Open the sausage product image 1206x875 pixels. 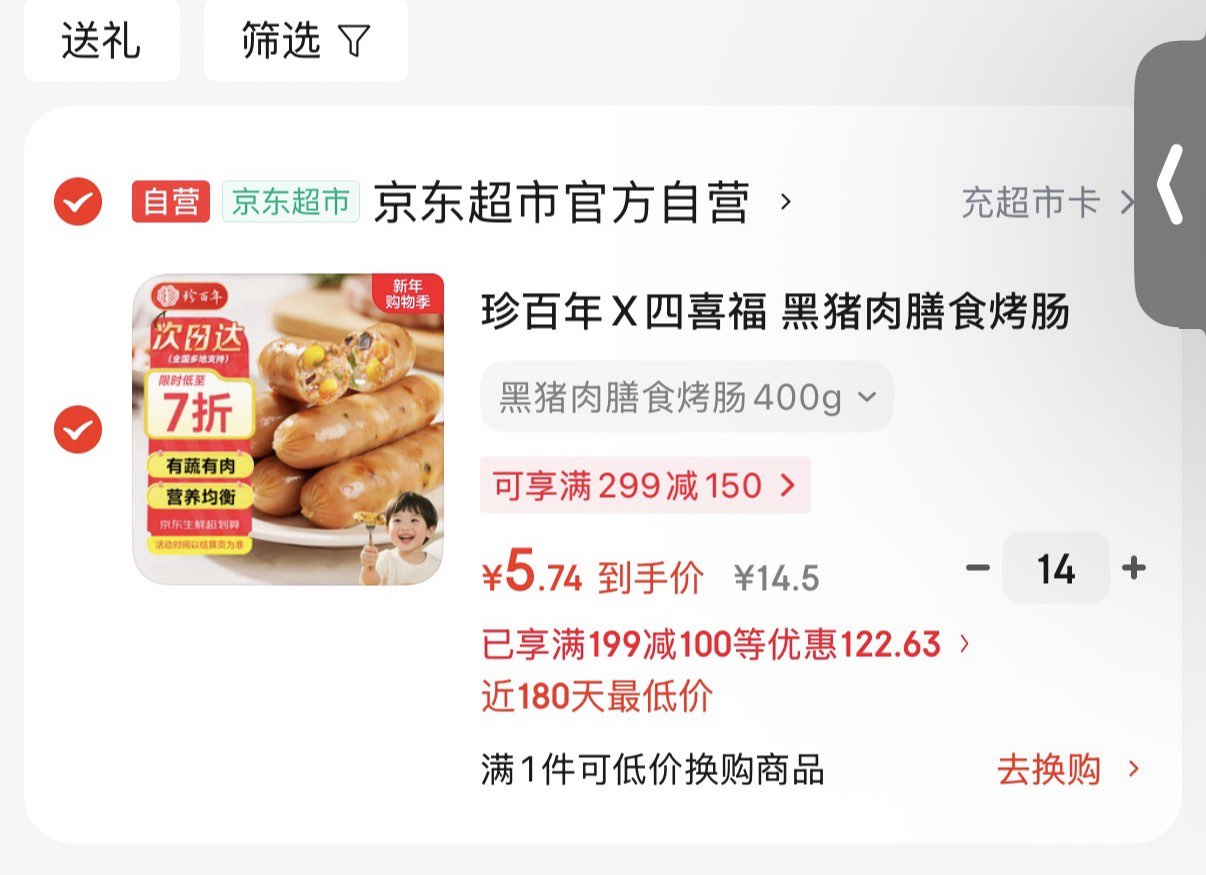pos(288,429)
